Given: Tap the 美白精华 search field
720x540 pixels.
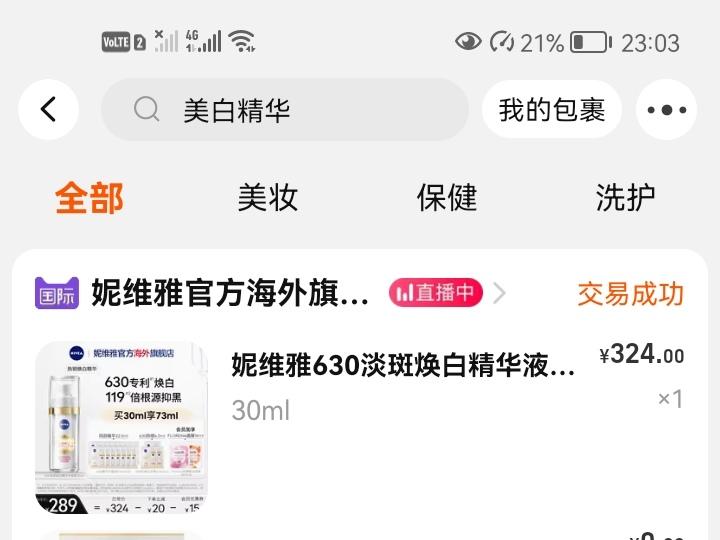Looking at the screenshot, I should coord(285,110).
